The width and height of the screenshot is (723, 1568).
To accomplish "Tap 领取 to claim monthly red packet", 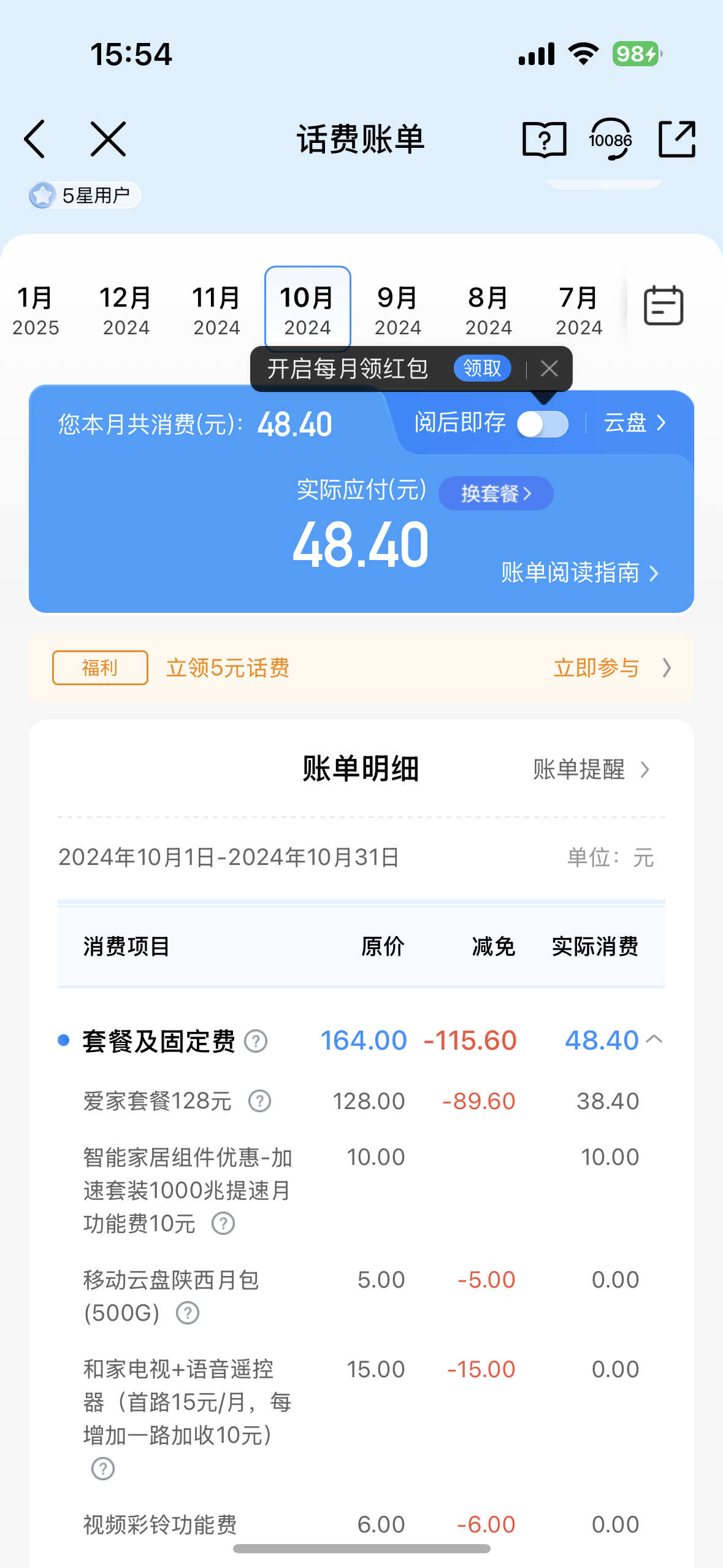I will point(482,369).
